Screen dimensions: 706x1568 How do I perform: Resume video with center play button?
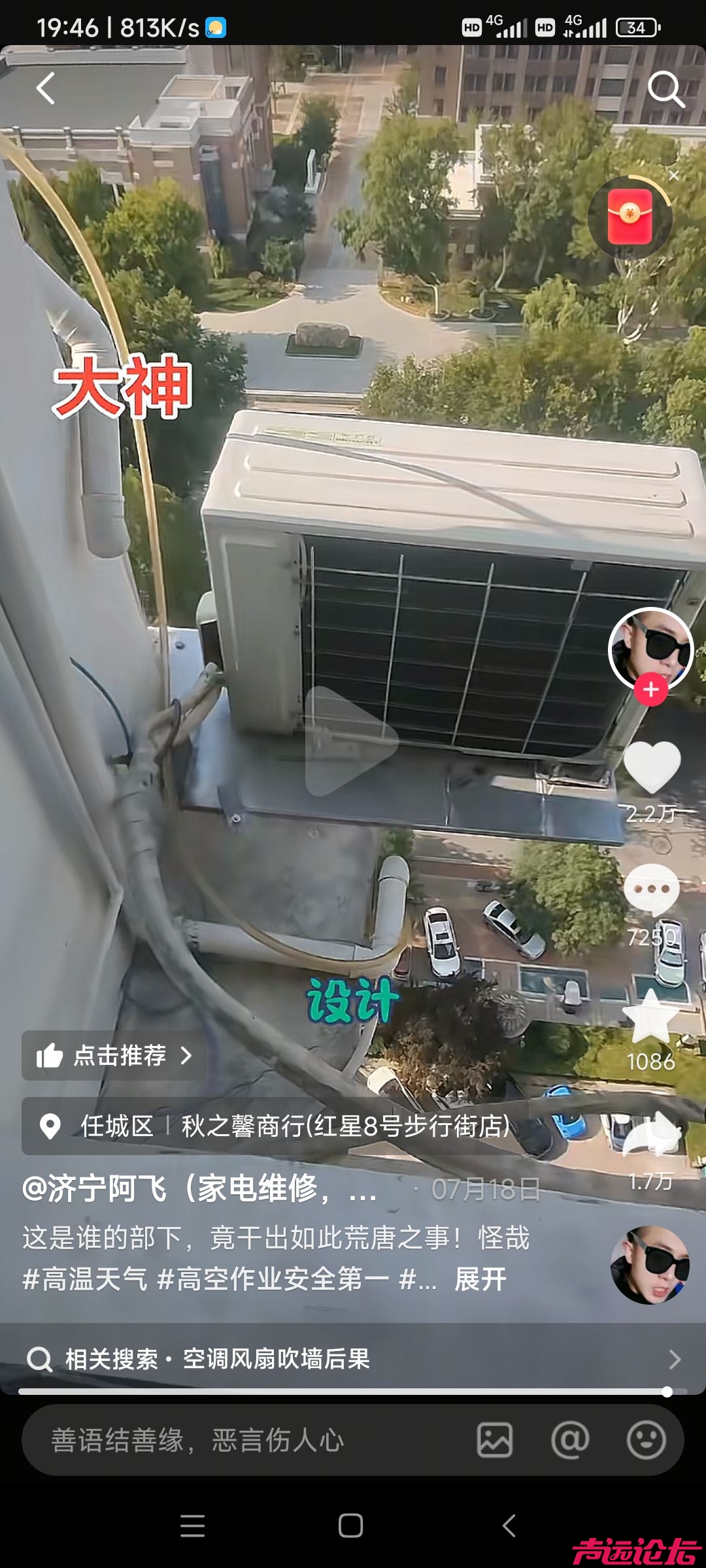click(x=351, y=741)
